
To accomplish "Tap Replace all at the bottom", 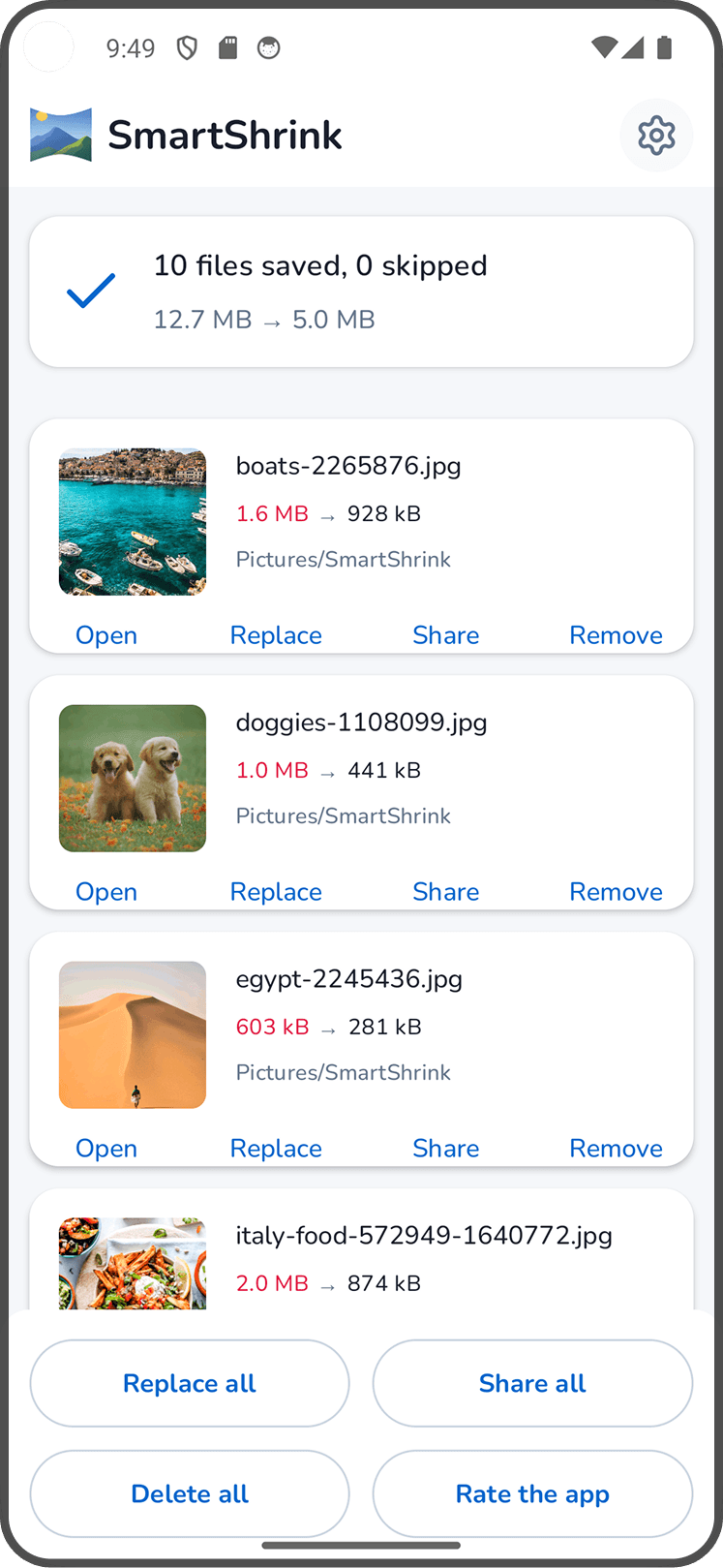I will pyautogui.click(x=189, y=1383).
